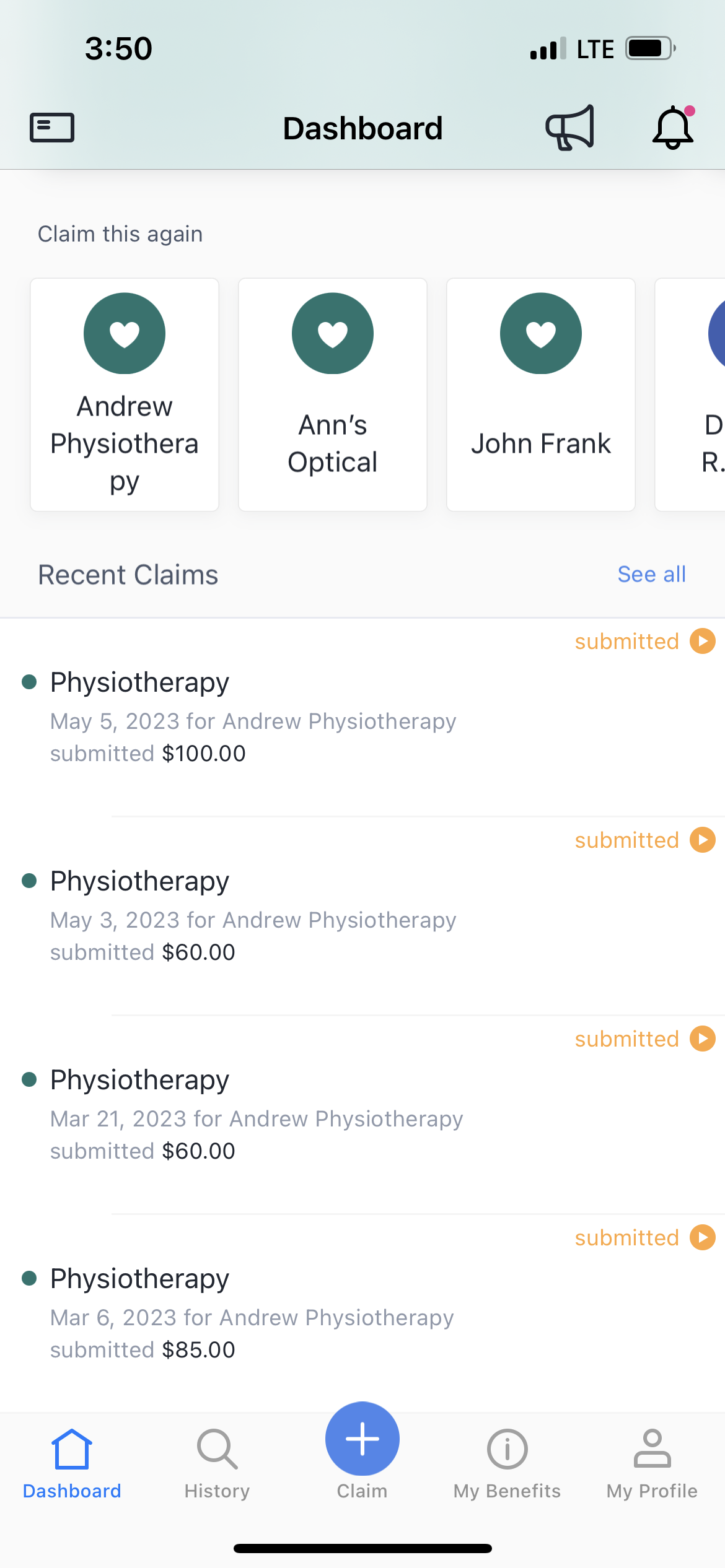
Task: Open See all recent claims
Action: pyautogui.click(x=651, y=574)
